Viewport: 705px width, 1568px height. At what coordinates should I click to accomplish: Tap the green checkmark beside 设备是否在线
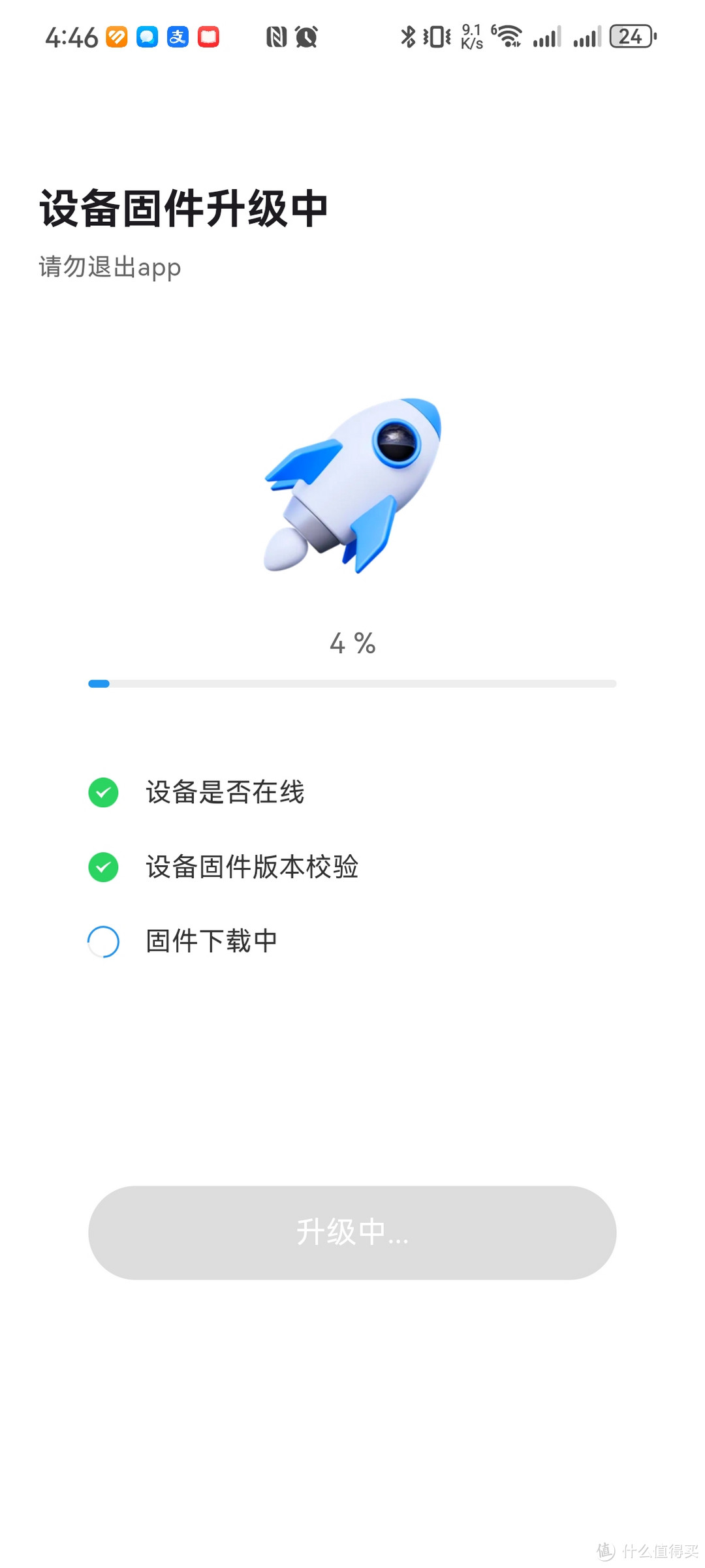[x=102, y=793]
